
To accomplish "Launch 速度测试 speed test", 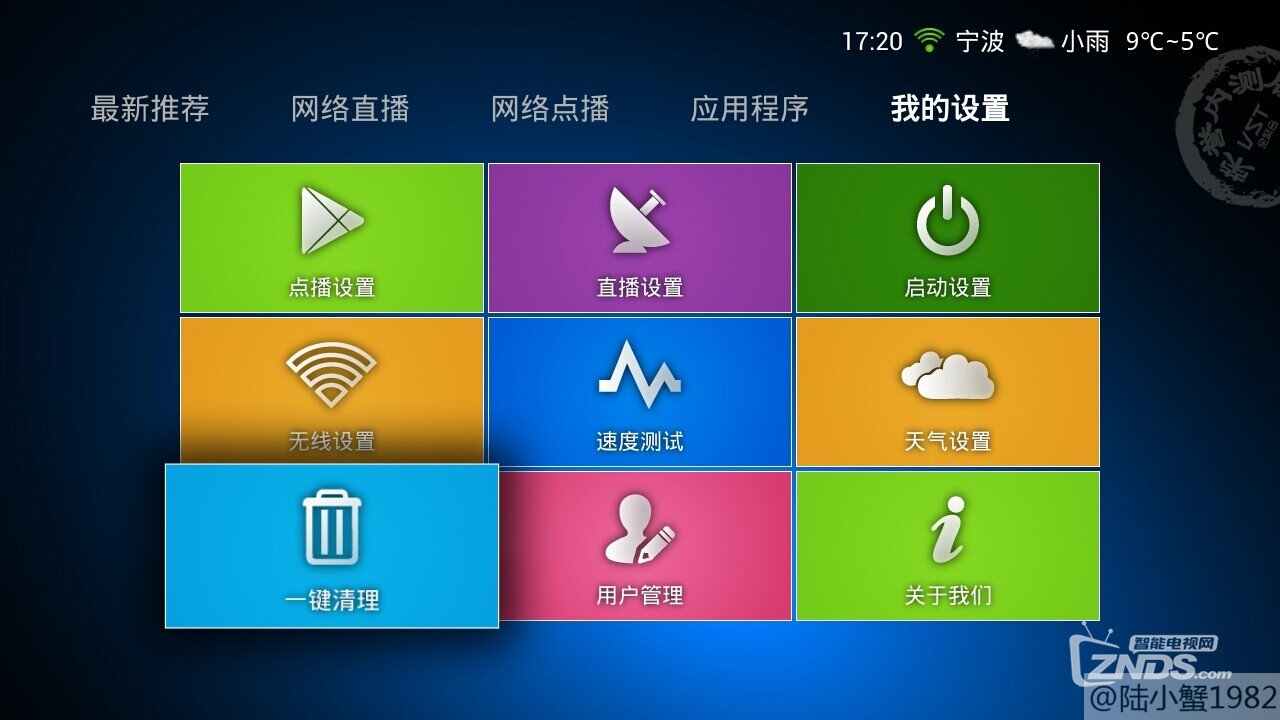I will click(640, 392).
